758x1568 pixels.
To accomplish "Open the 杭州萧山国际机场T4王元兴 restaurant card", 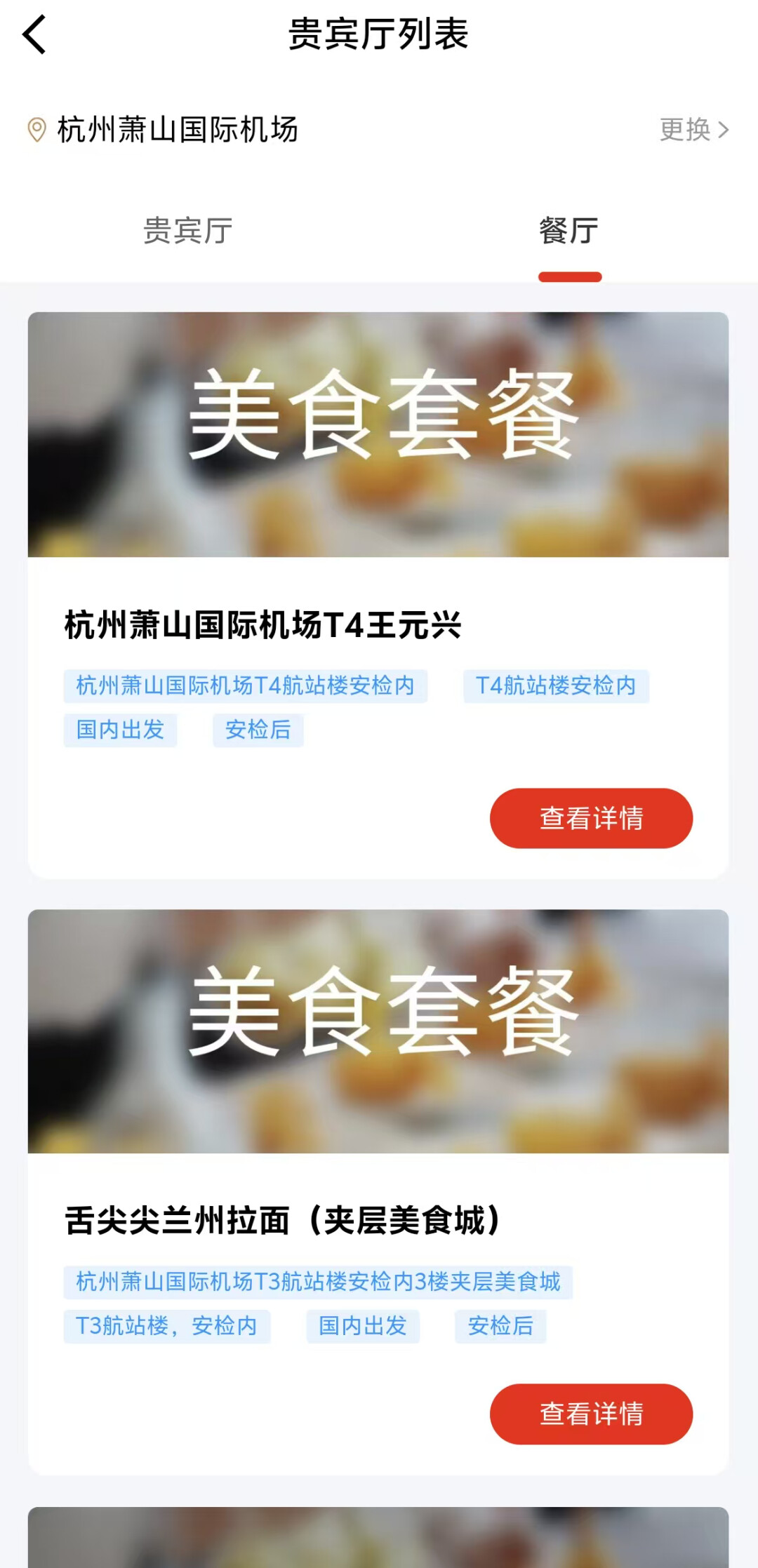I will click(263, 624).
